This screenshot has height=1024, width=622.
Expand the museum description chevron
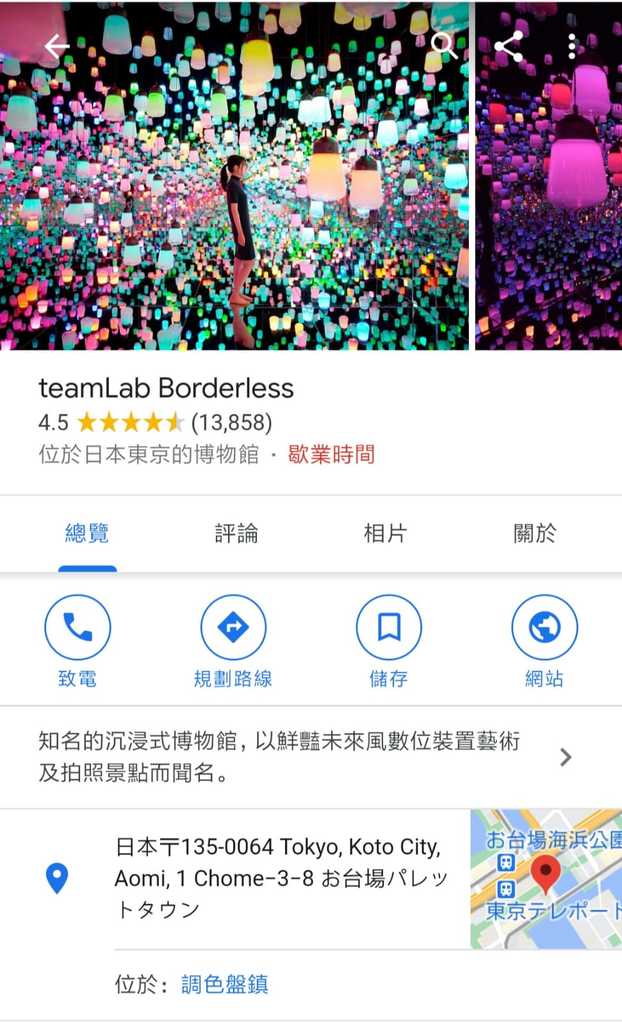[566, 757]
